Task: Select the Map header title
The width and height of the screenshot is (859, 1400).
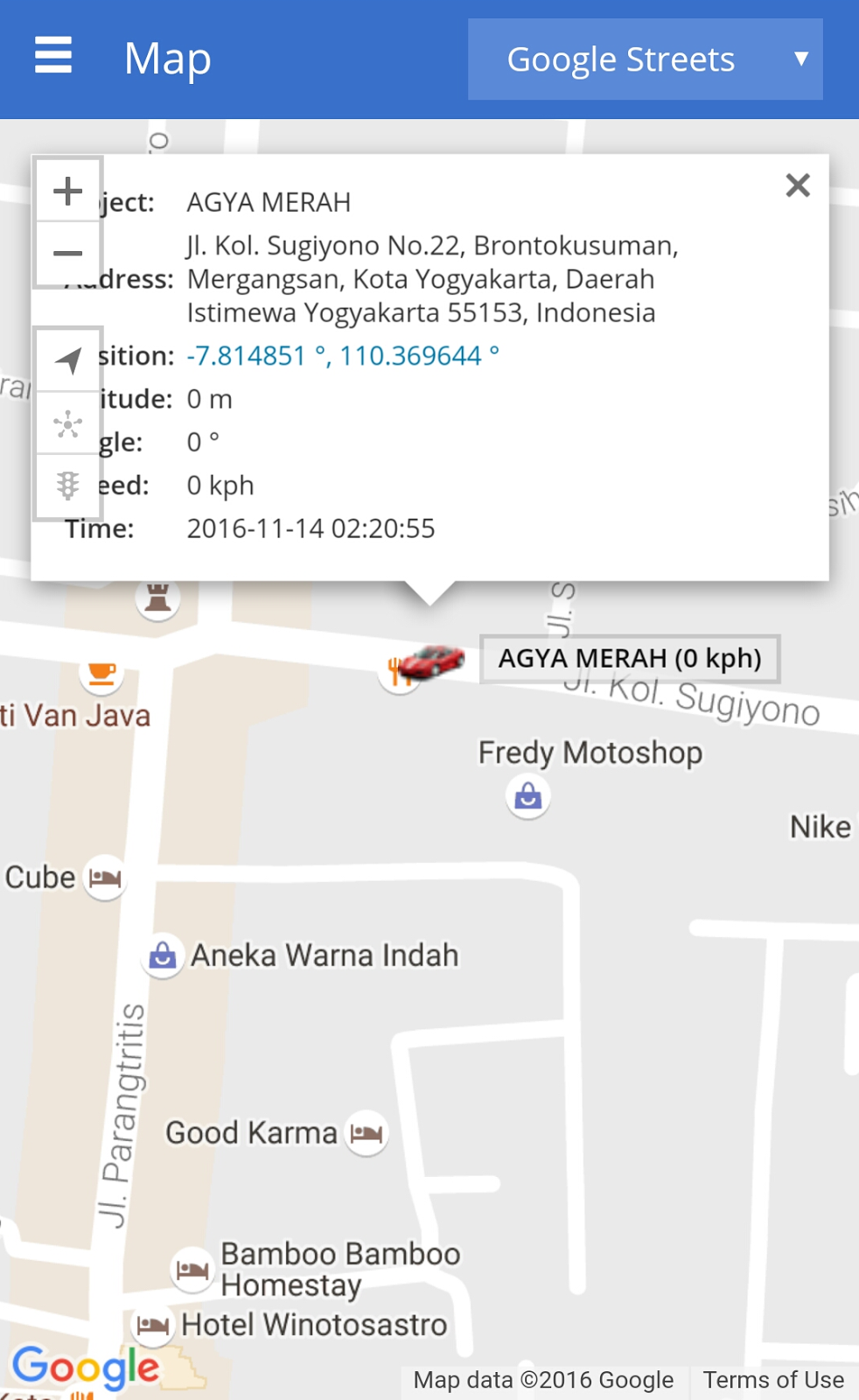Action: (167, 59)
